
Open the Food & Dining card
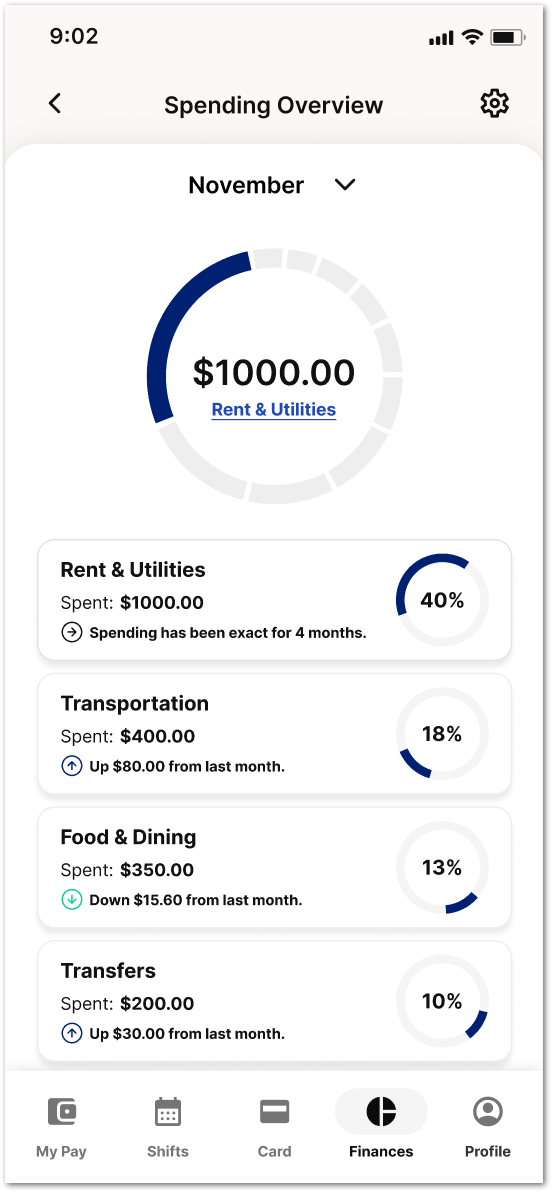pyautogui.click(x=274, y=867)
